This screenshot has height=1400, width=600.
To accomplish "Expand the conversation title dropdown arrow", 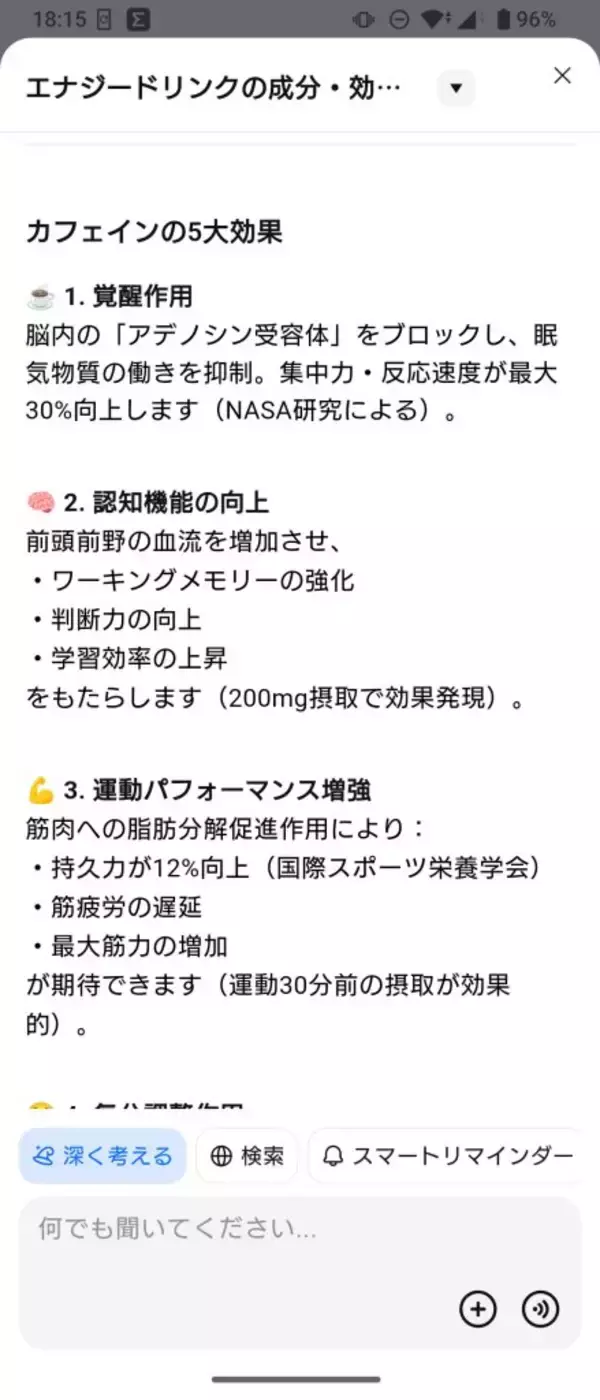I will (x=456, y=88).
